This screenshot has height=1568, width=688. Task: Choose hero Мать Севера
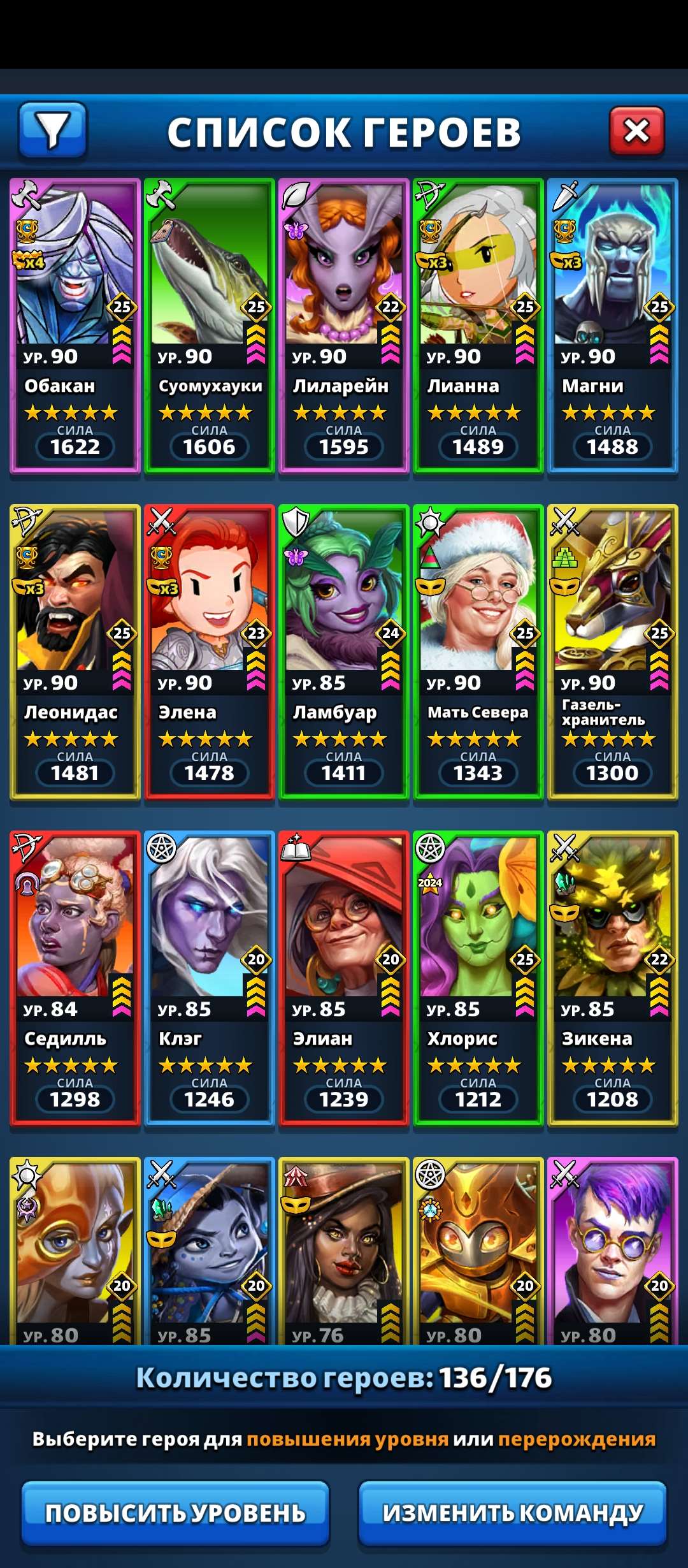(478, 651)
